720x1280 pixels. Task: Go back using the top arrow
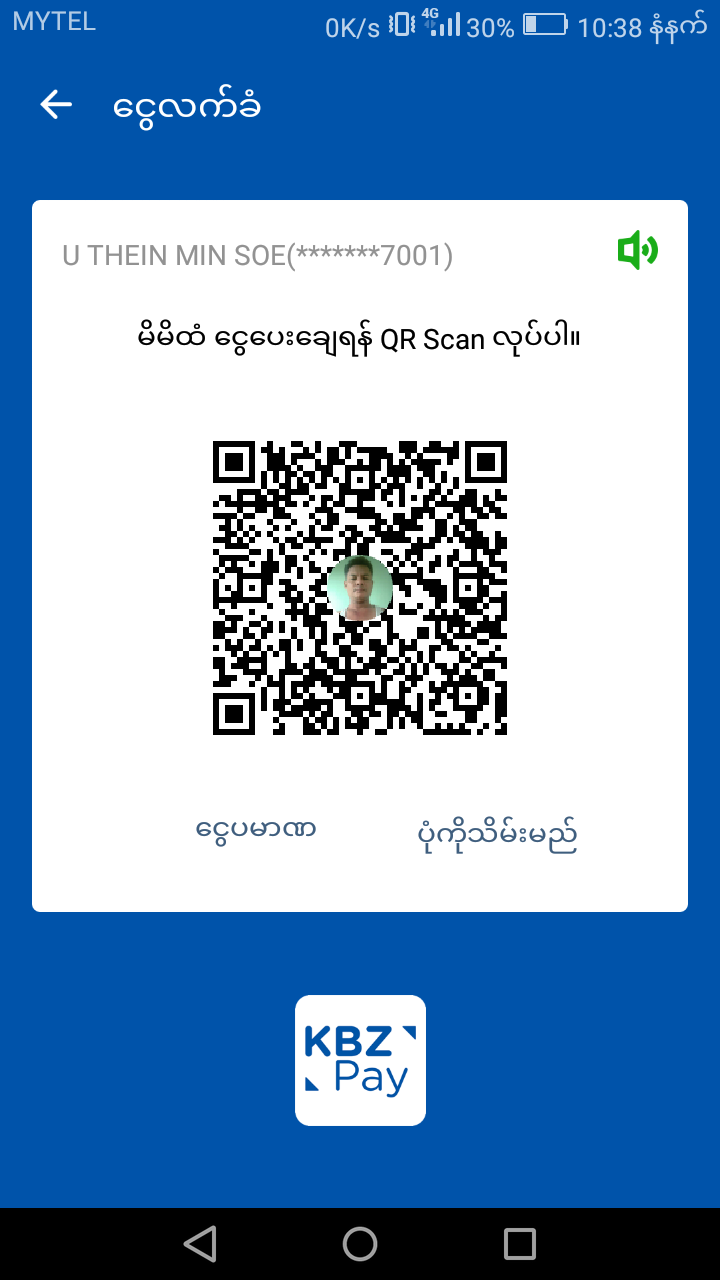pyautogui.click(x=56, y=105)
